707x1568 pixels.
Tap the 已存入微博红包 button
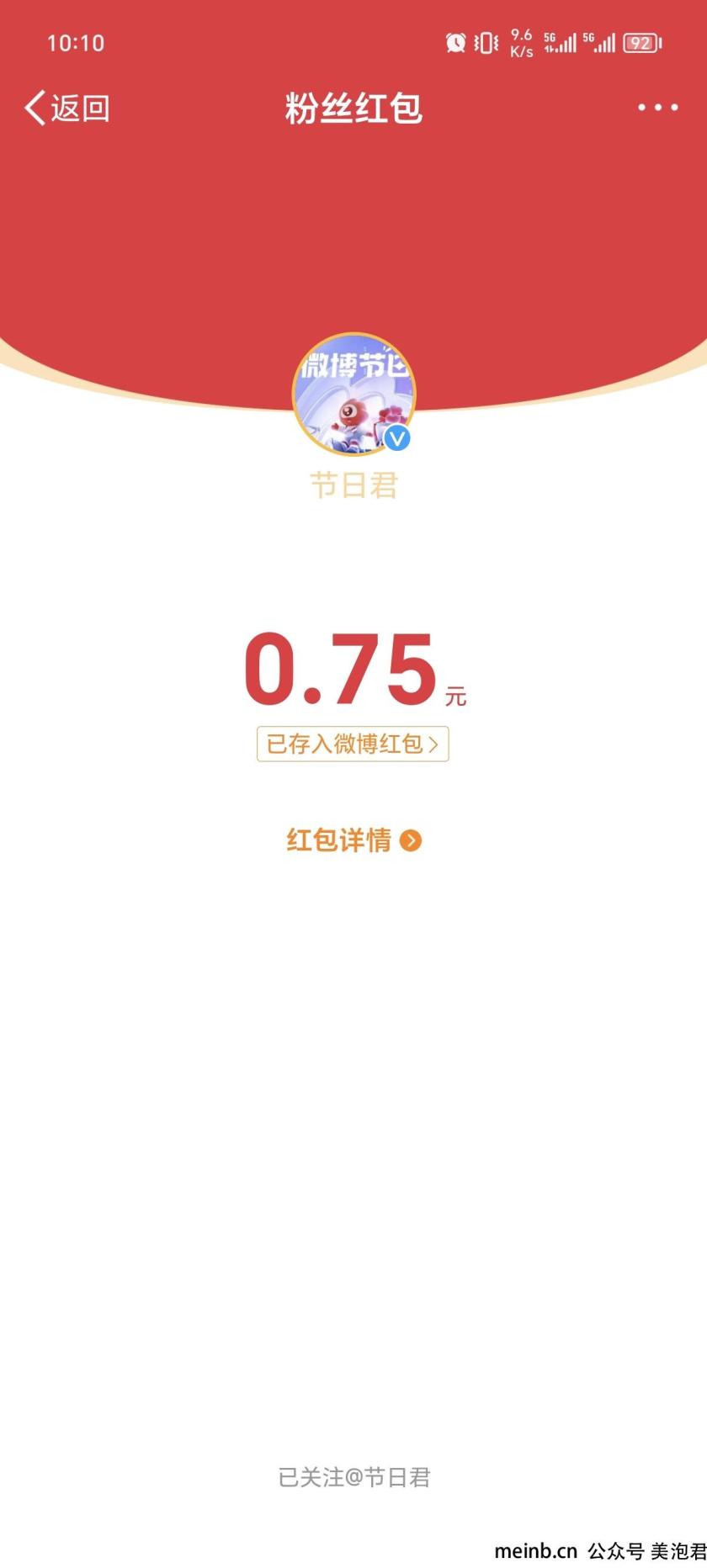point(353,744)
